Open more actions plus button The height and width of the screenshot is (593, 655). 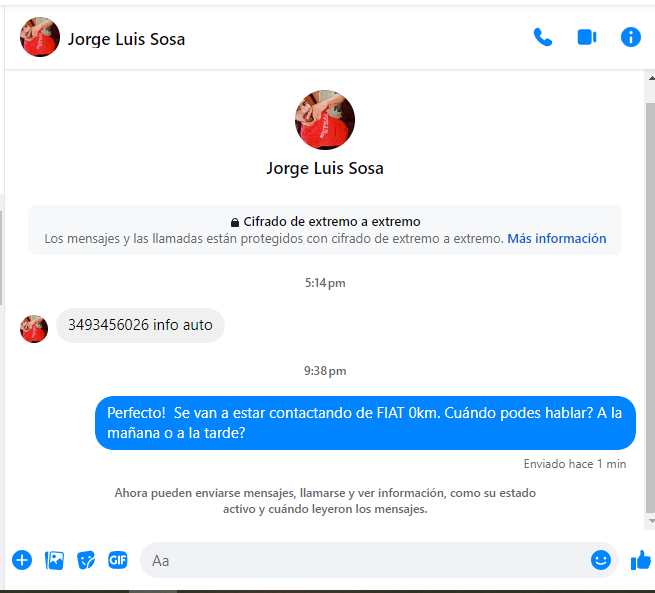[22, 560]
